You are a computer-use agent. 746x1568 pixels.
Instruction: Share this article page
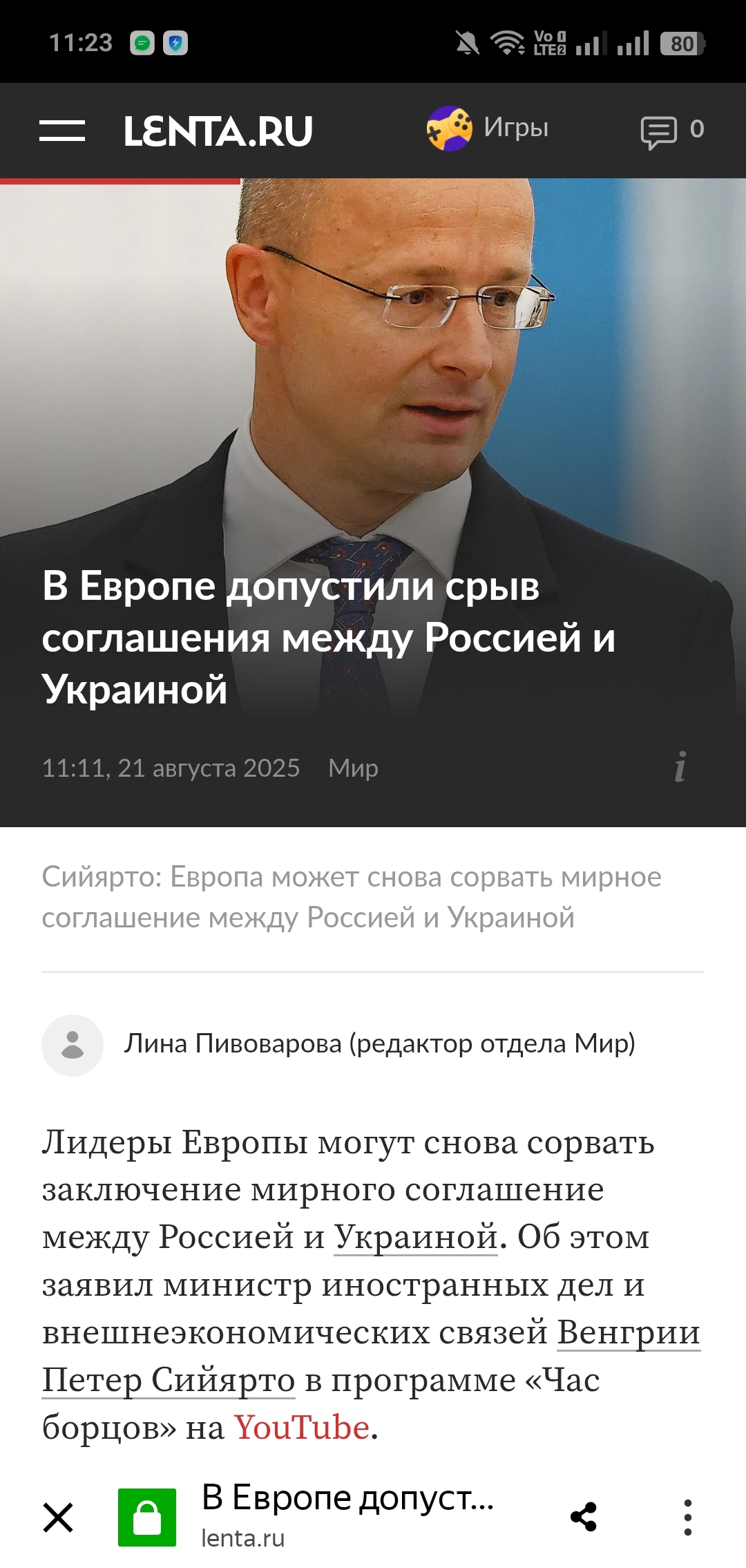tap(584, 1518)
